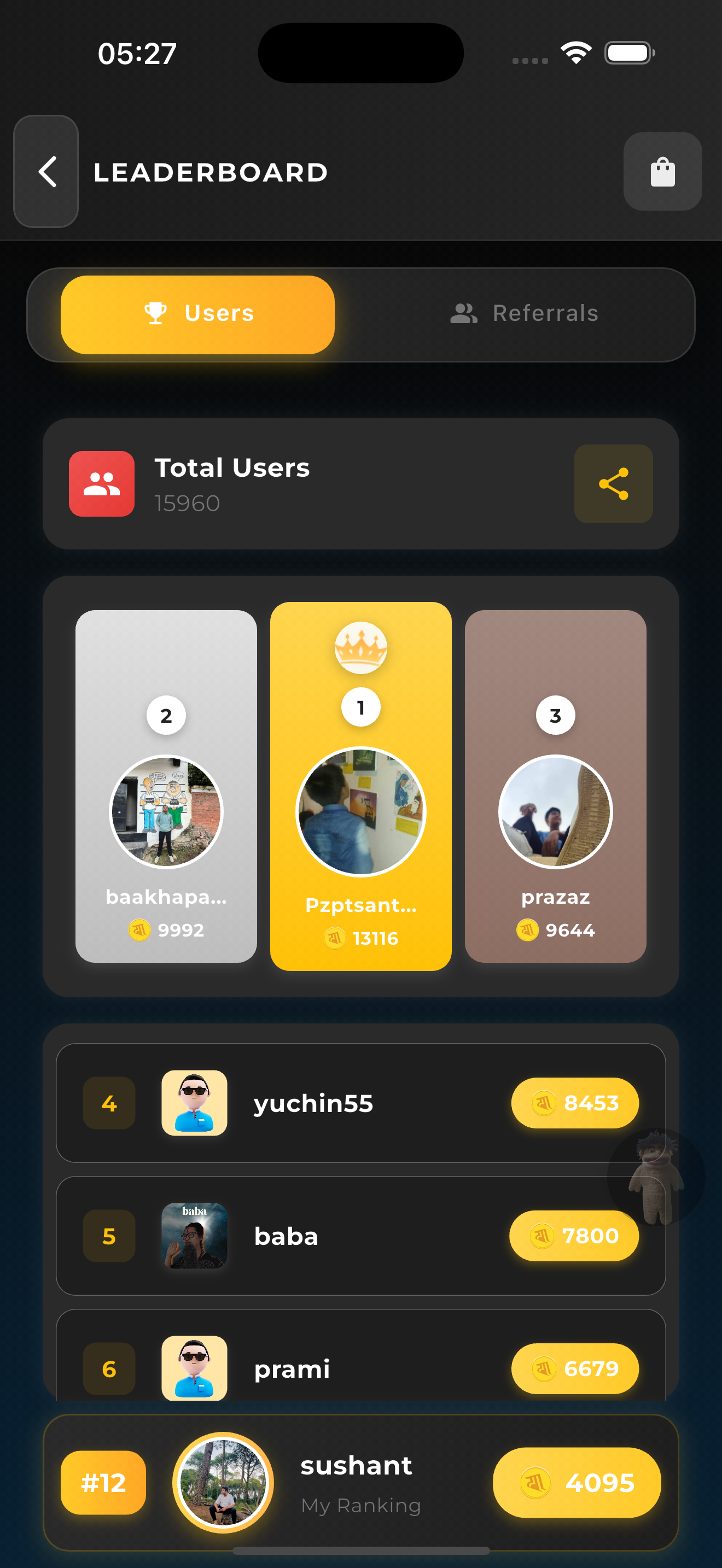This screenshot has width=722, height=1568.
Task: Click sushant's avatar in My Ranking
Action: click(x=223, y=1483)
